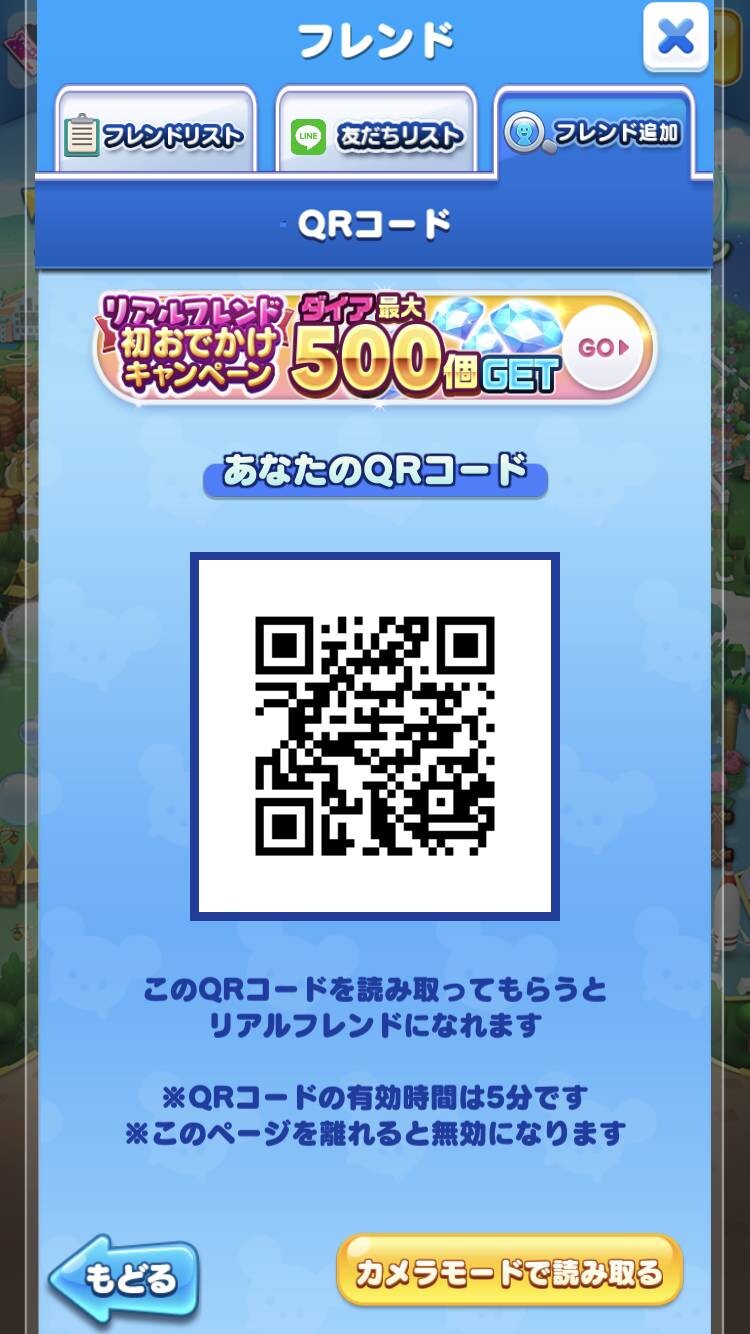Screen dimensions: 750x1334
Task: Close the フレンド dialog with the X
Action: (x=676, y=38)
